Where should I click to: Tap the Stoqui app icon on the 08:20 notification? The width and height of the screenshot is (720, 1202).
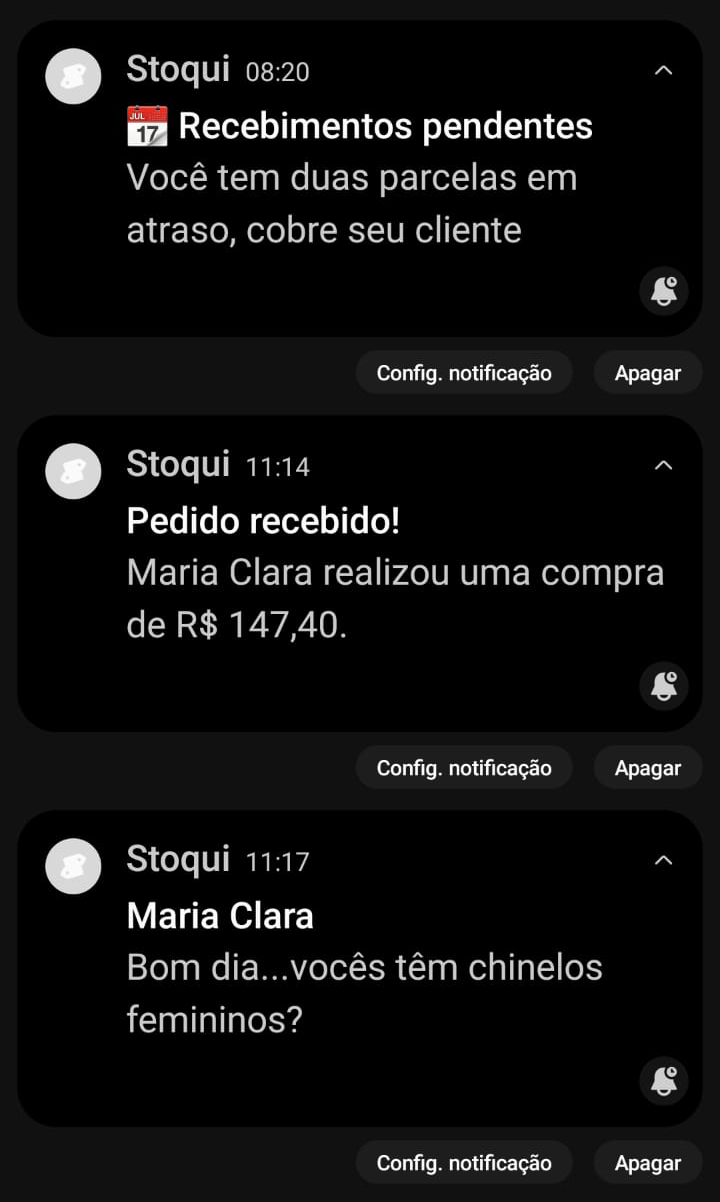click(72, 75)
